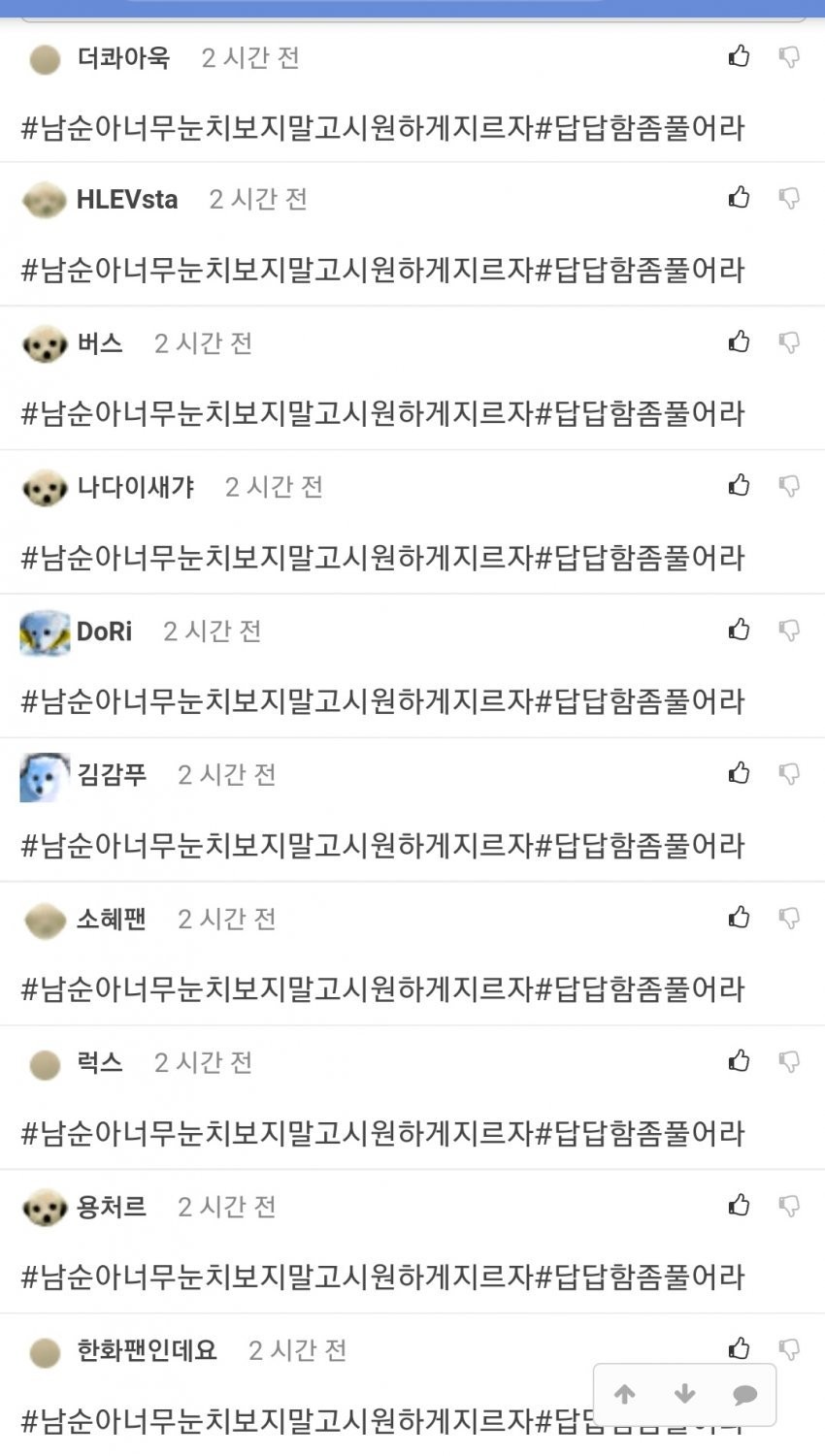Image resolution: width=825 pixels, height=1456 pixels.
Task: Thumbs down 소혜팬's comment
Action: point(789,918)
